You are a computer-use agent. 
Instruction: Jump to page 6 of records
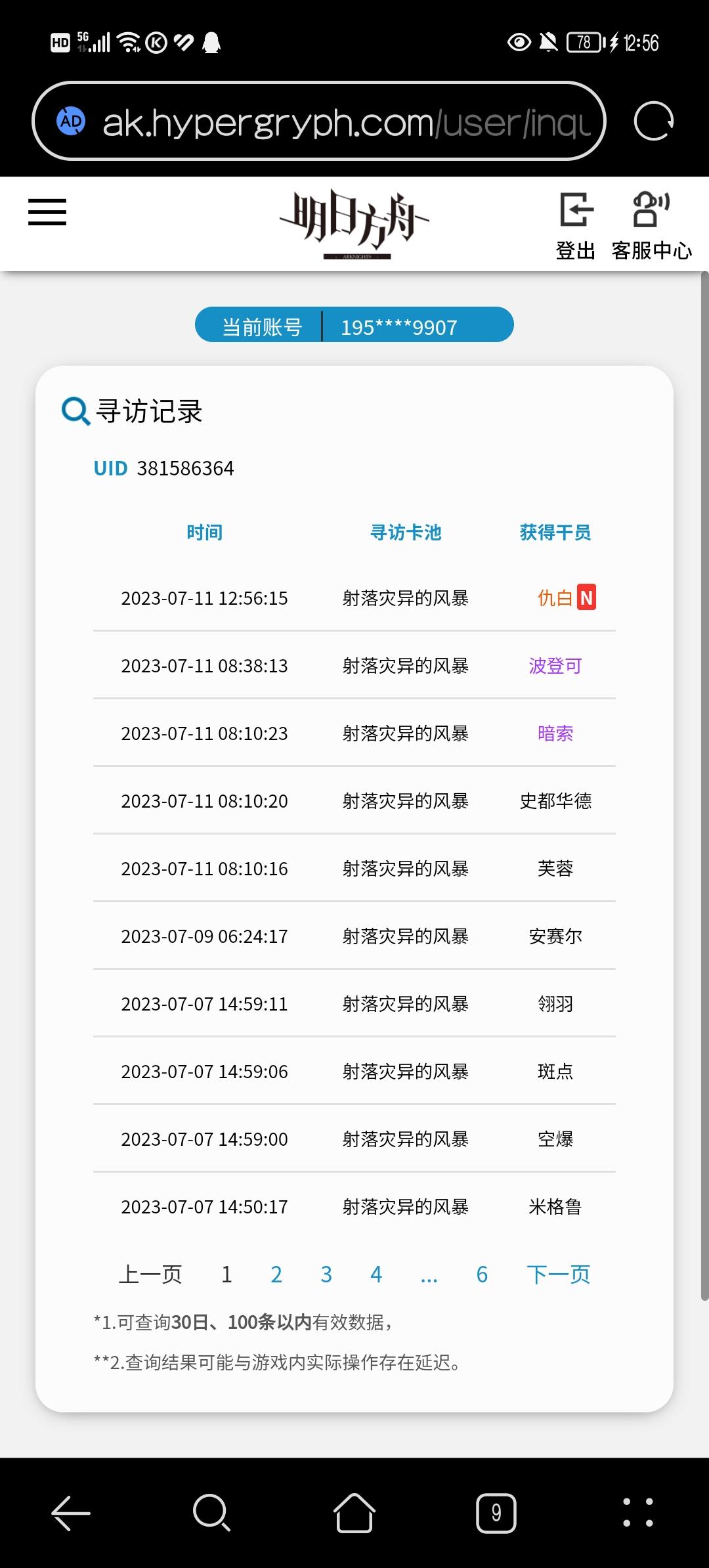coord(482,1274)
